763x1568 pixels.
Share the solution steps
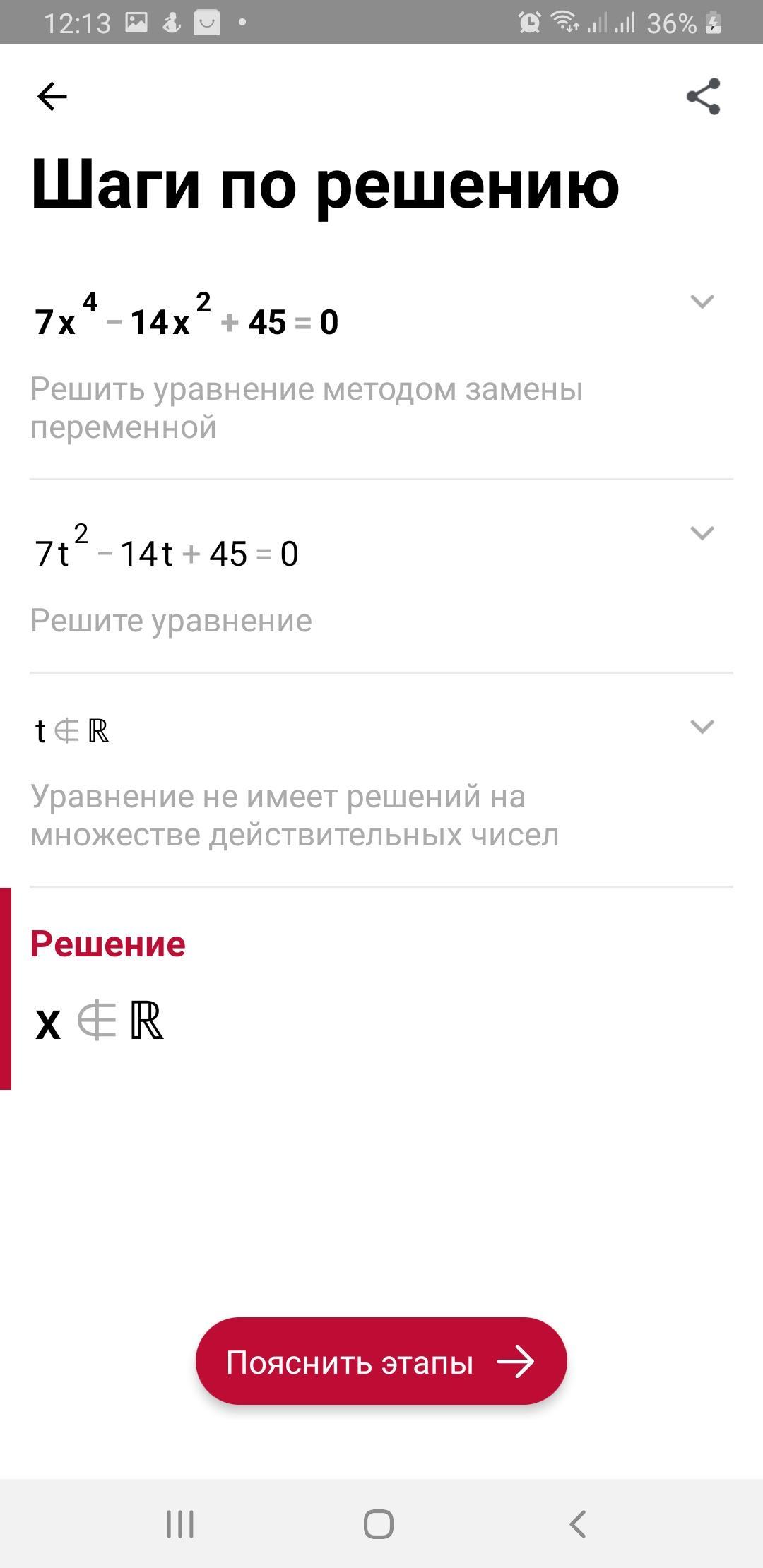pos(703,96)
